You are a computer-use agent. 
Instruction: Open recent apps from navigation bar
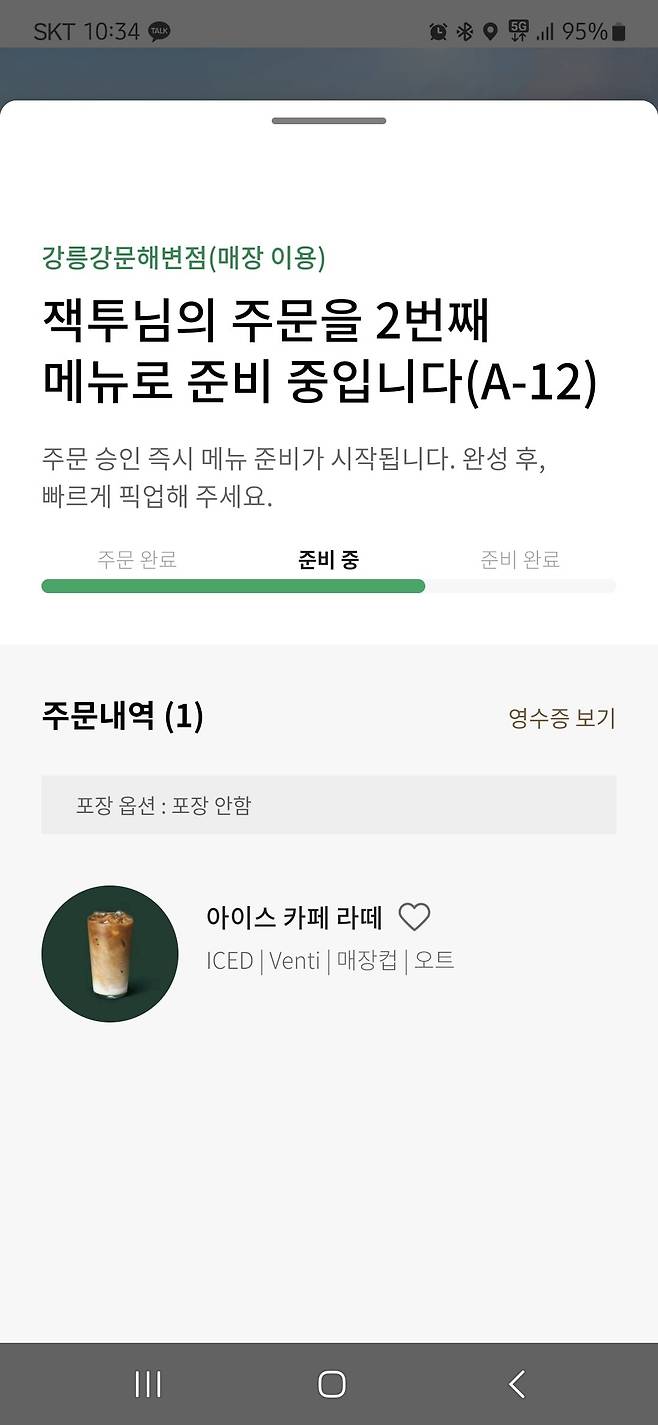[148, 1384]
